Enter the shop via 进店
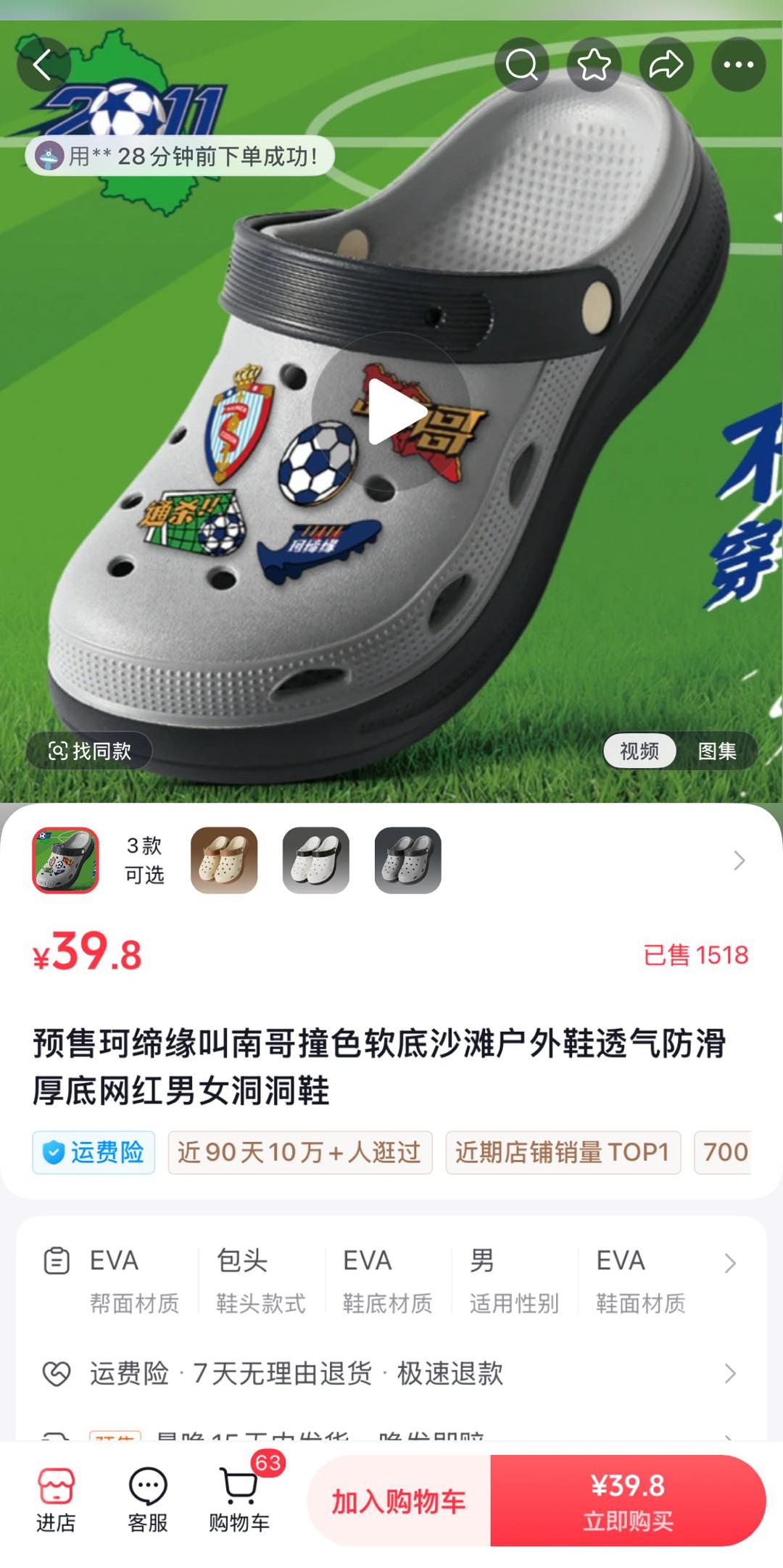Viewport: 783px width, 1568px height. pyautogui.click(x=56, y=1499)
